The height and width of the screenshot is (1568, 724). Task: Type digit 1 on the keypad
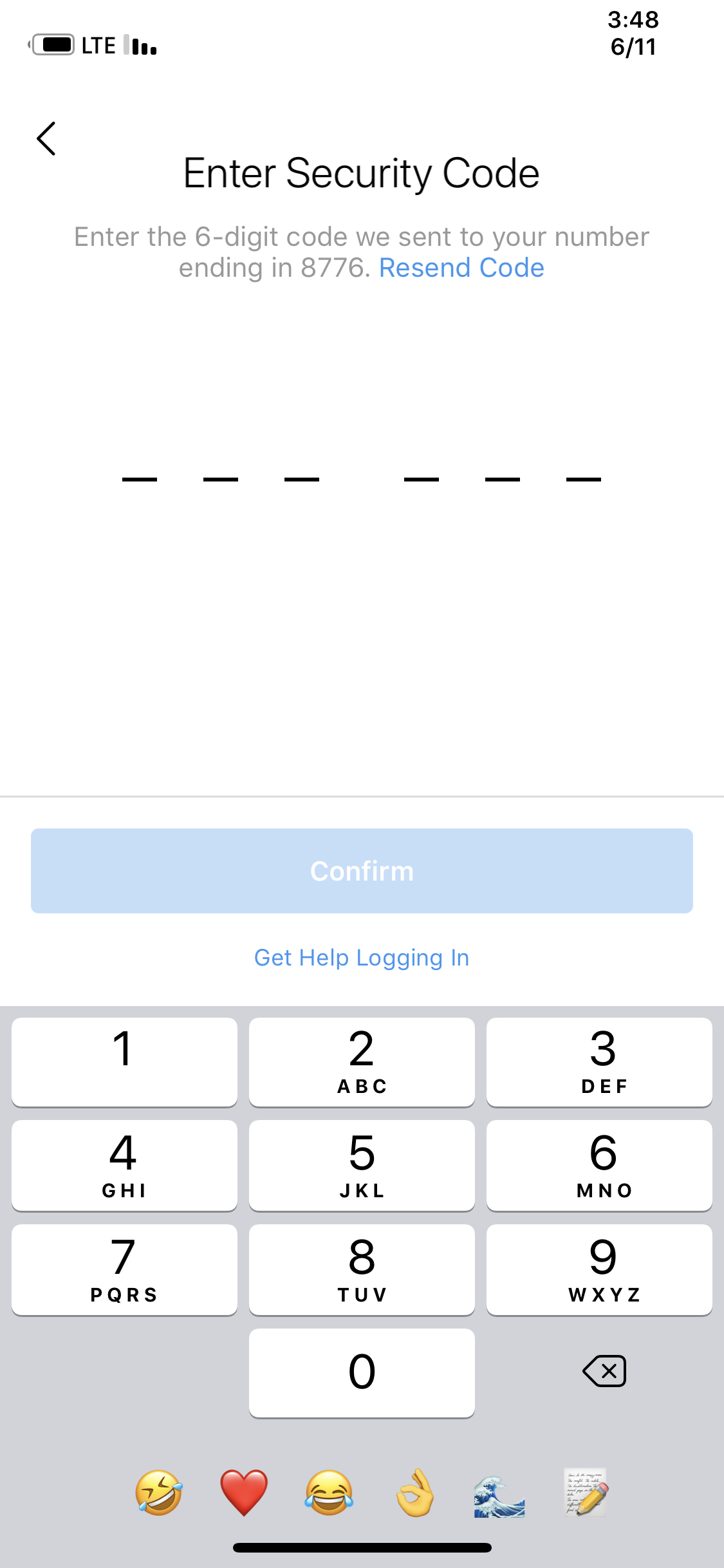[124, 1062]
